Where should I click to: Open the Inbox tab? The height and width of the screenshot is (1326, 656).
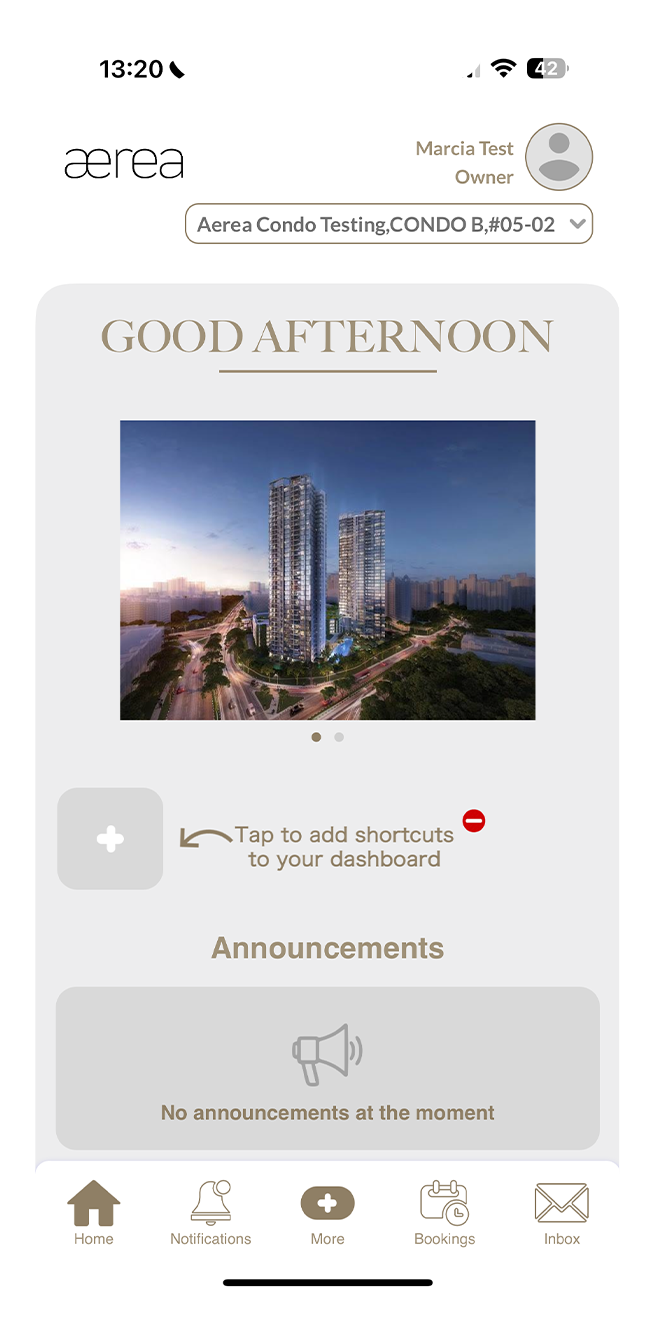[x=561, y=1213]
